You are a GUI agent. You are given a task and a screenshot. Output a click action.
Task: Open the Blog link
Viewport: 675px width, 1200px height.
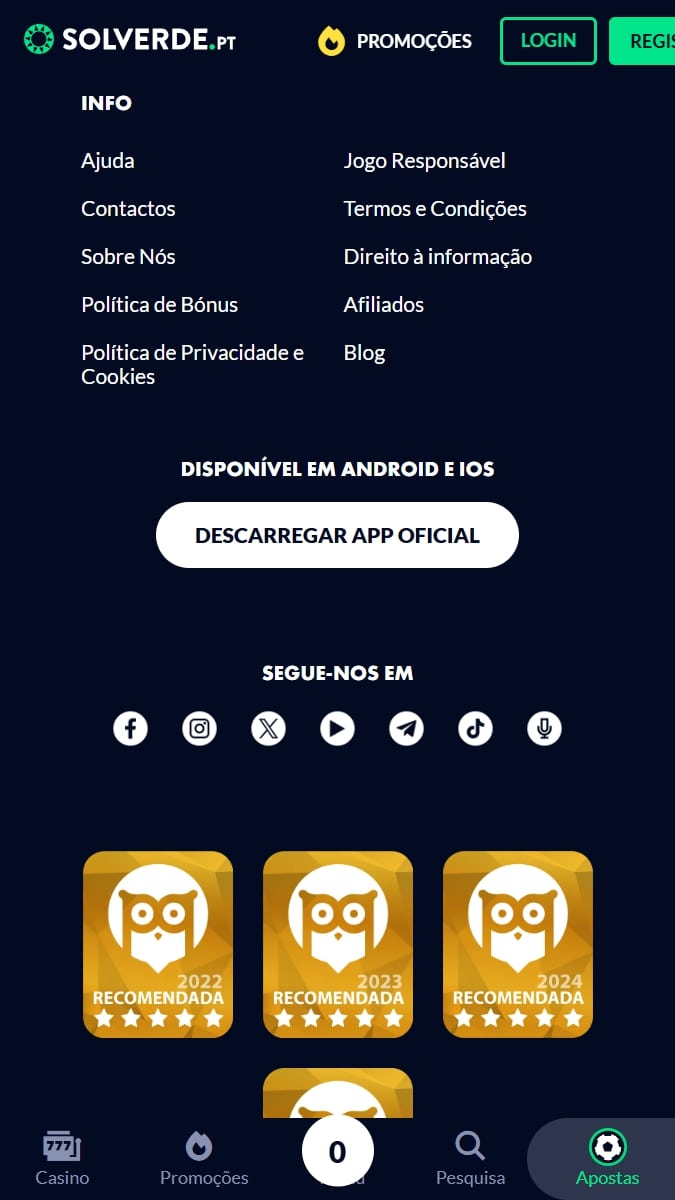364,353
